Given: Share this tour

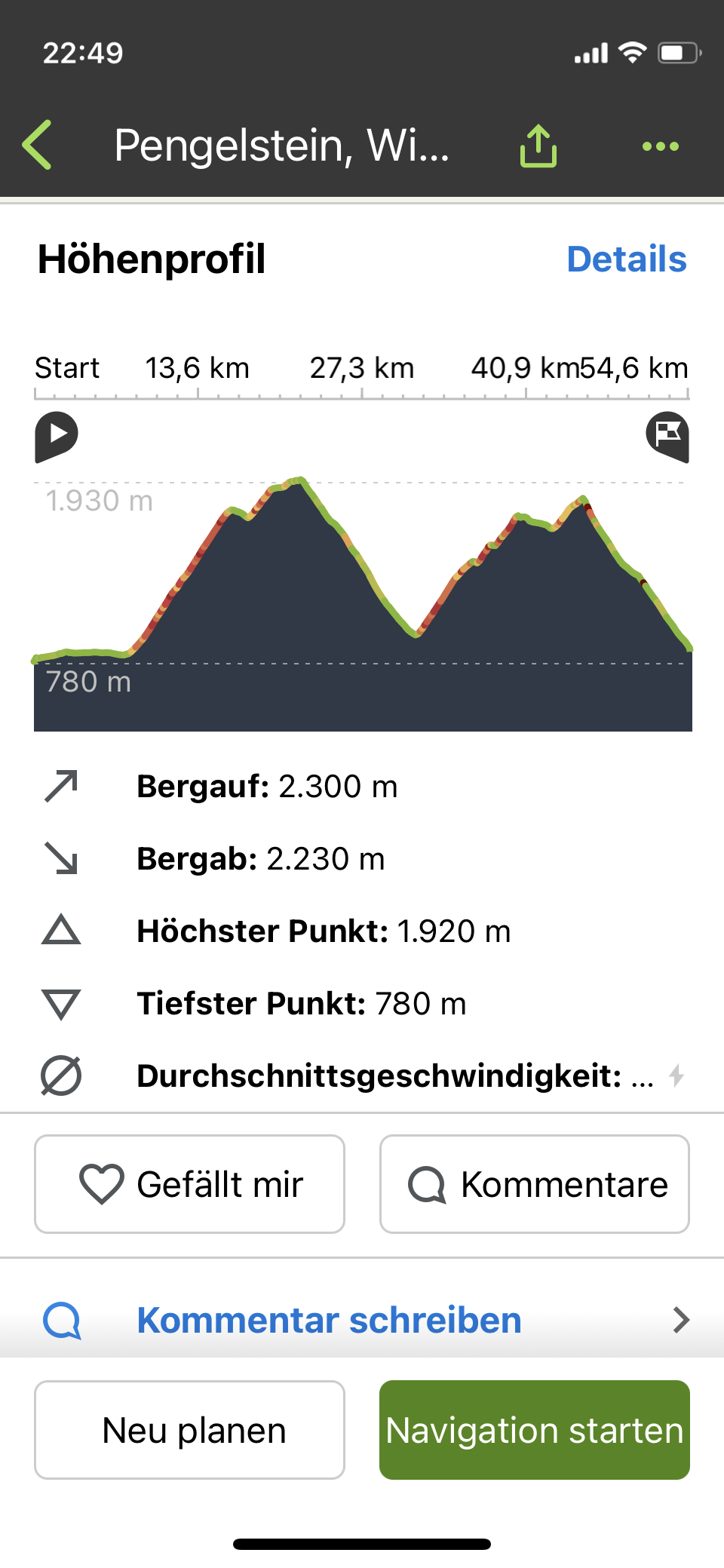Looking at the screenshot, I should [x=538, y=146].
